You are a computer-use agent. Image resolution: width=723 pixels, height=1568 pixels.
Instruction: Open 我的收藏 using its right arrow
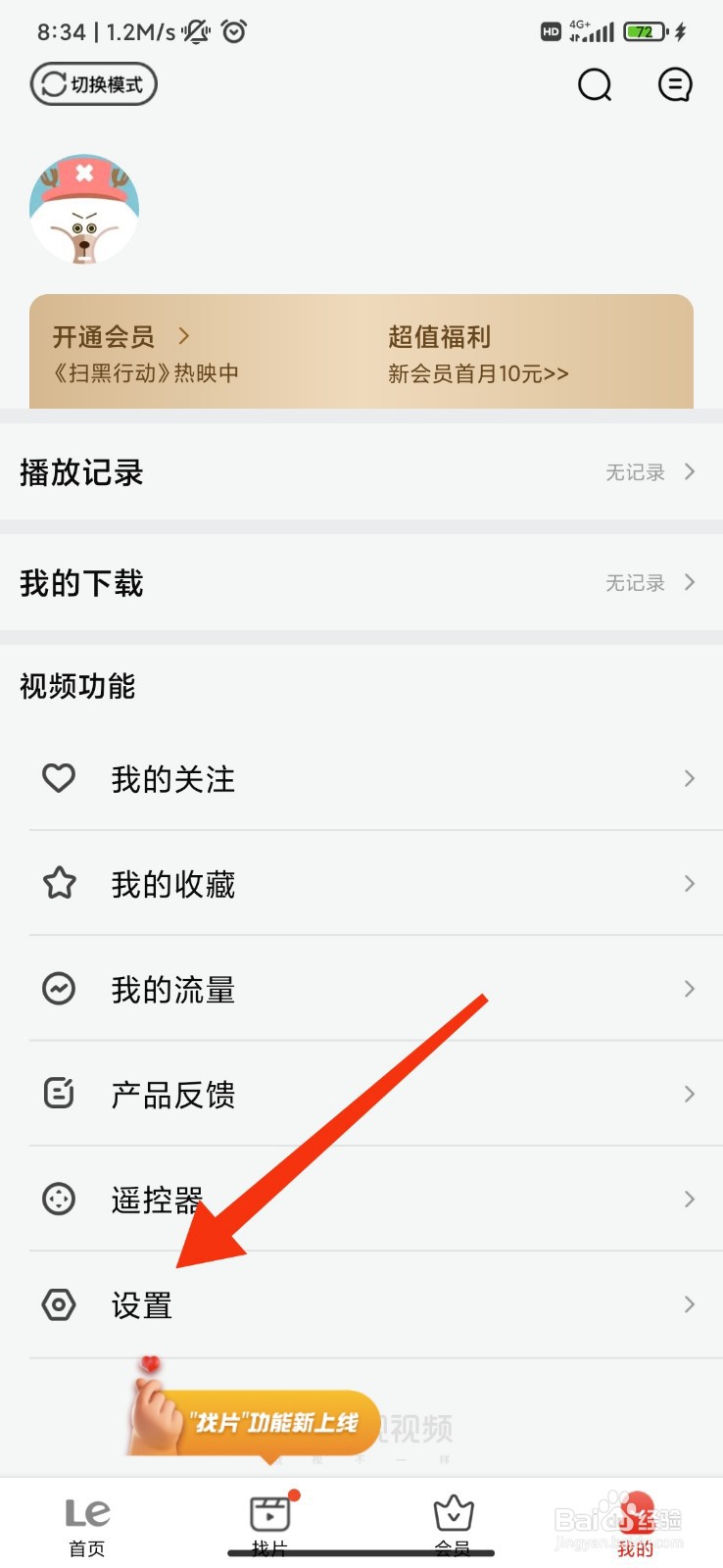tap(688, 883)
